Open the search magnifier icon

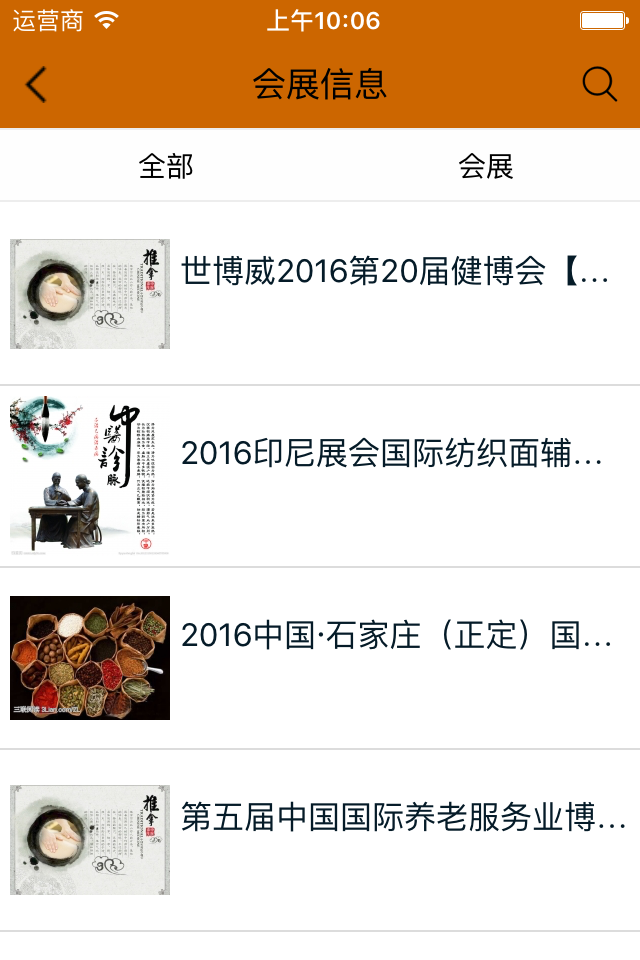pos(599,85)
